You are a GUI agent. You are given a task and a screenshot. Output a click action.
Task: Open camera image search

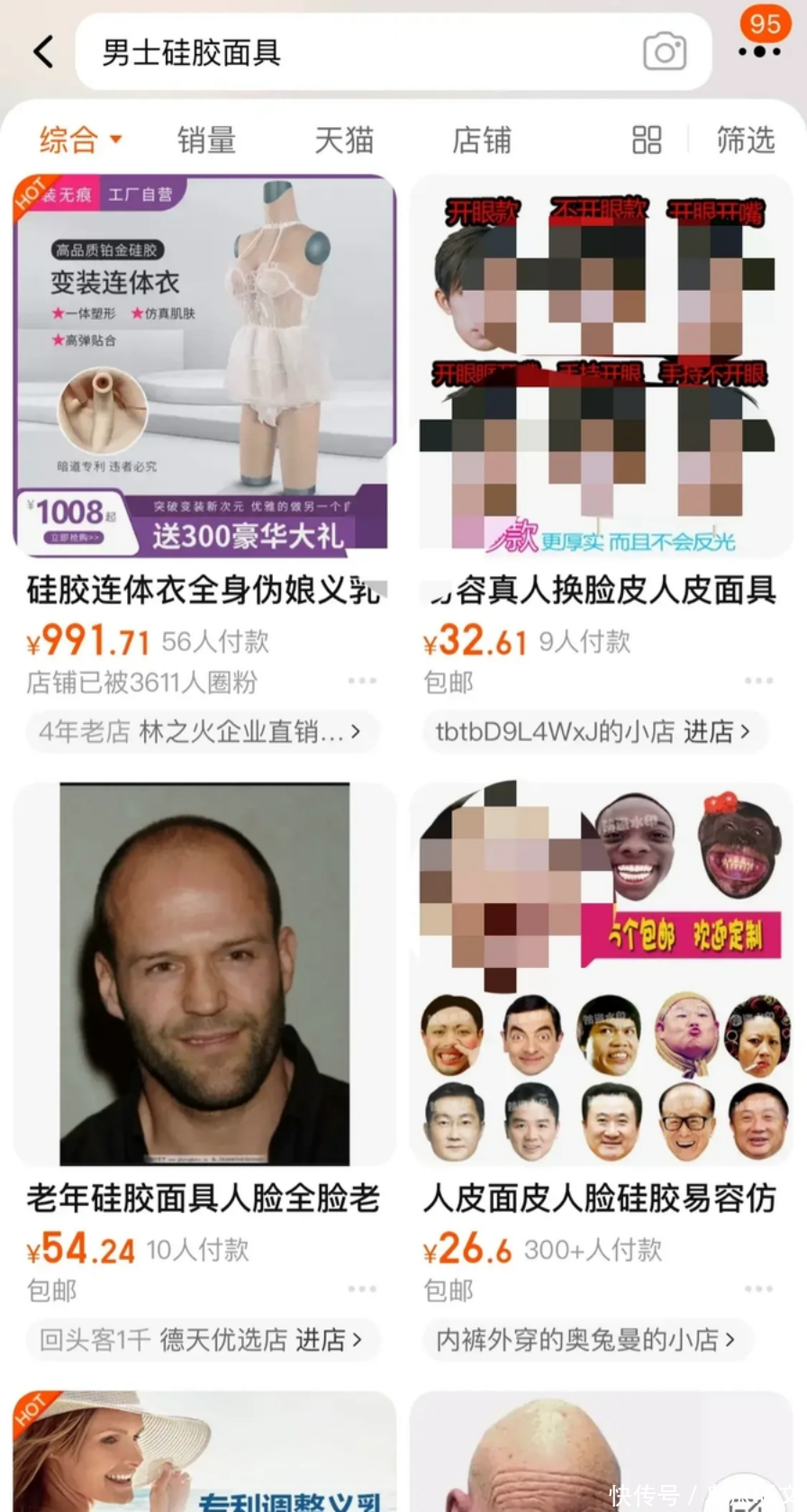pos(665,52)
